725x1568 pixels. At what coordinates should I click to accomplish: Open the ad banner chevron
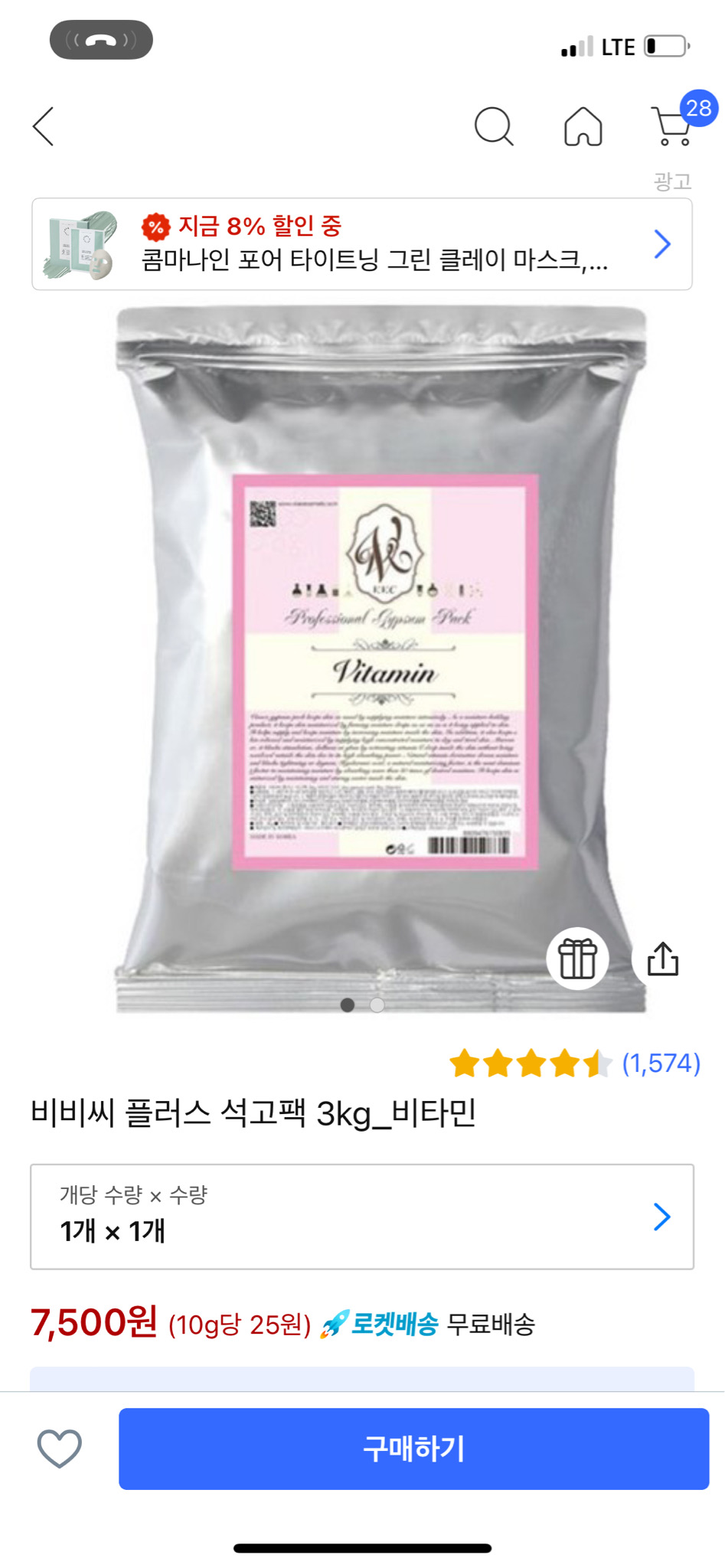click(x=661, y=243)
